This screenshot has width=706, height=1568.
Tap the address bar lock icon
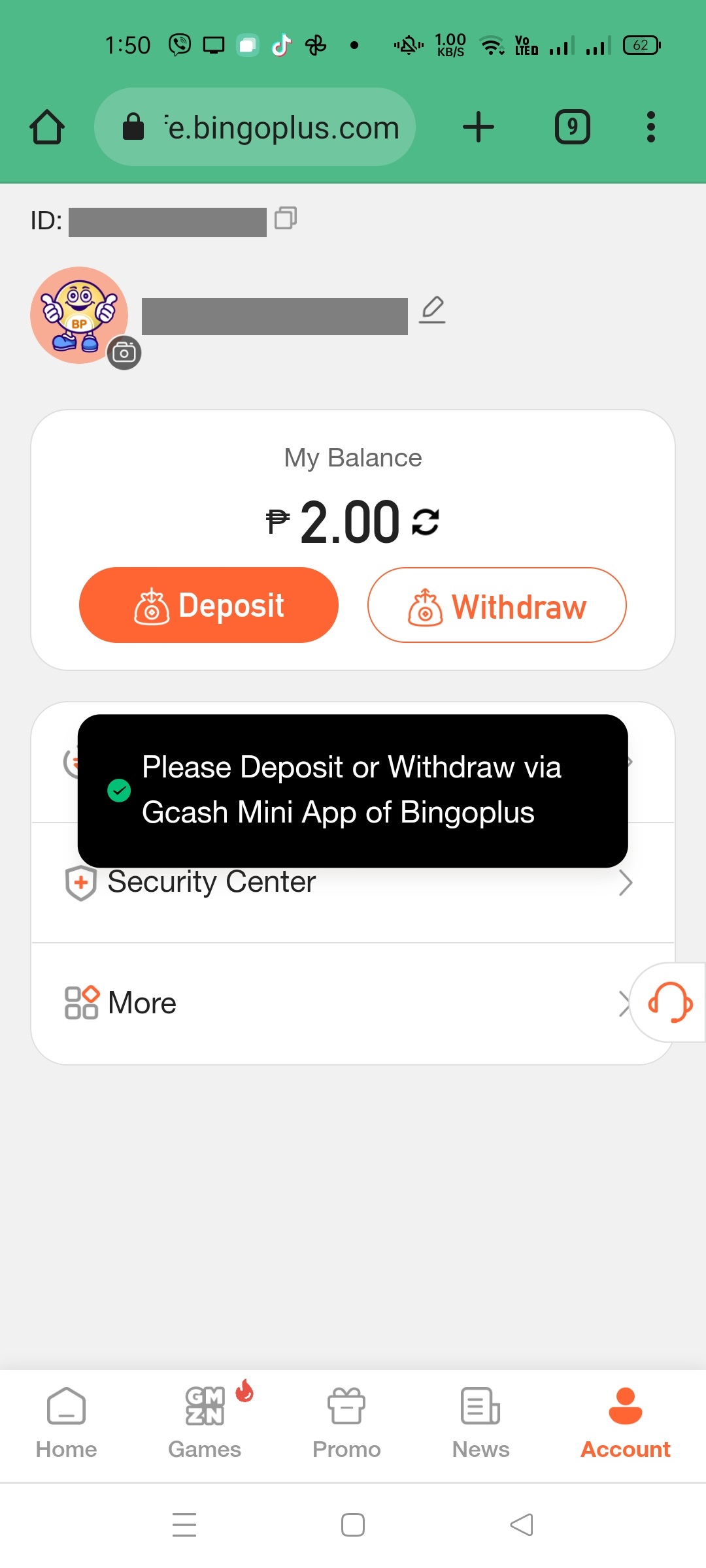(x=133, y=127)
